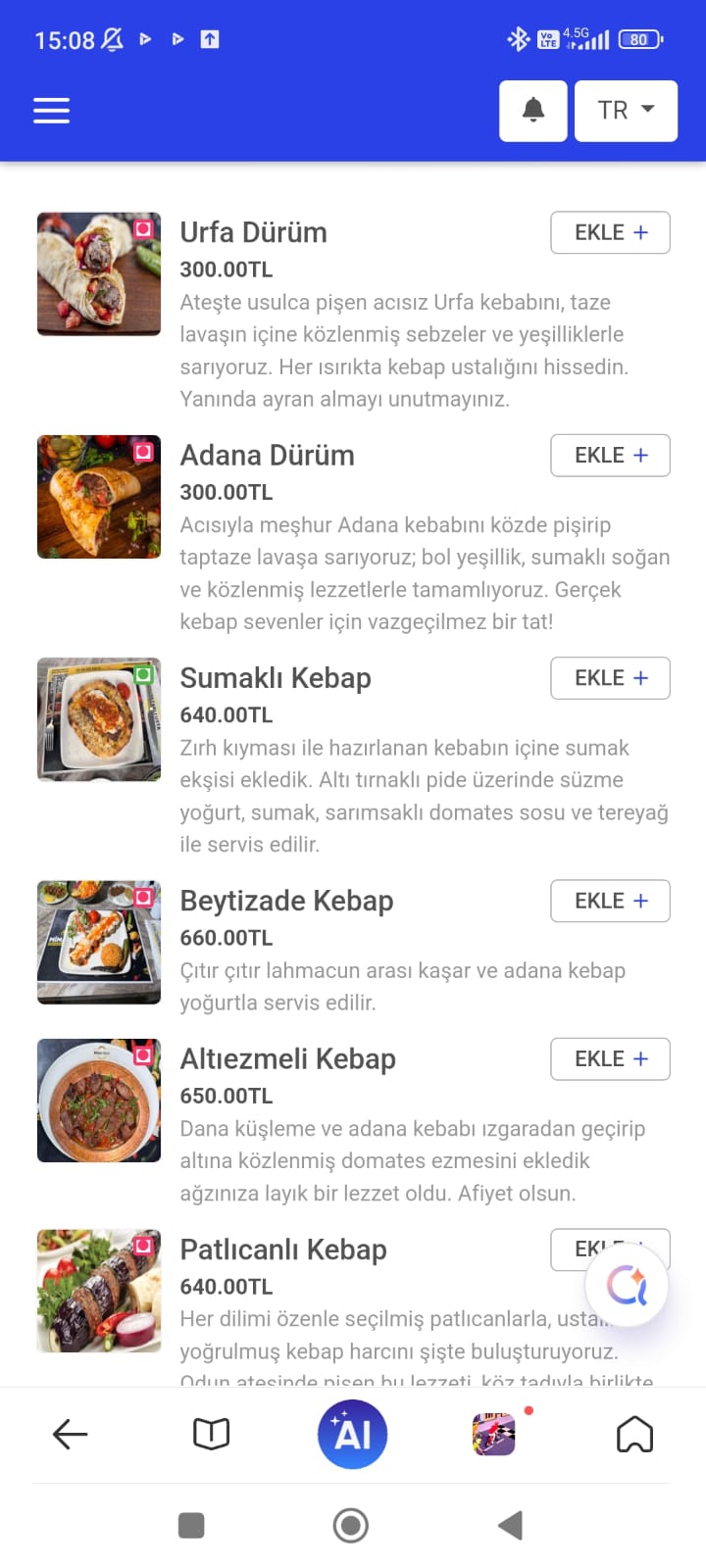View the Adana Dürüm photo
Image resolution: width=706 pixels, height=1568 pixels.
tap(98, 497)
